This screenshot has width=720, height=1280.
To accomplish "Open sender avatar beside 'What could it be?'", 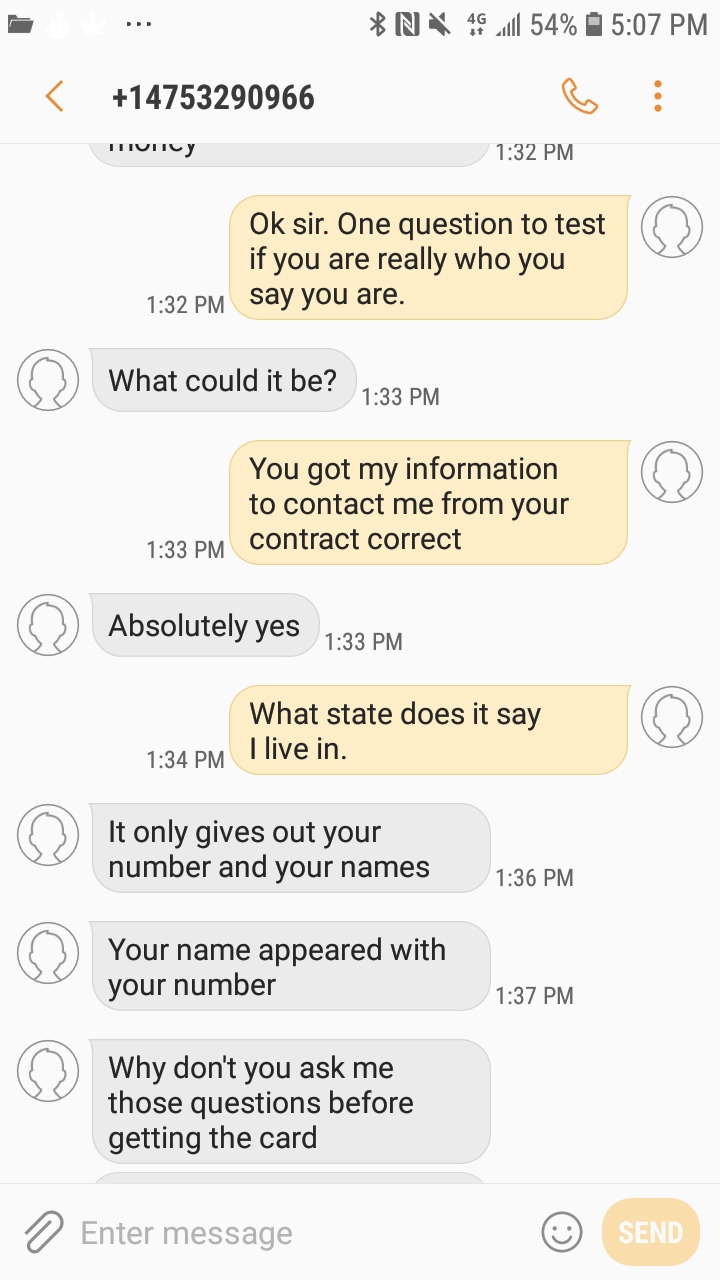I will coord(48,380).
